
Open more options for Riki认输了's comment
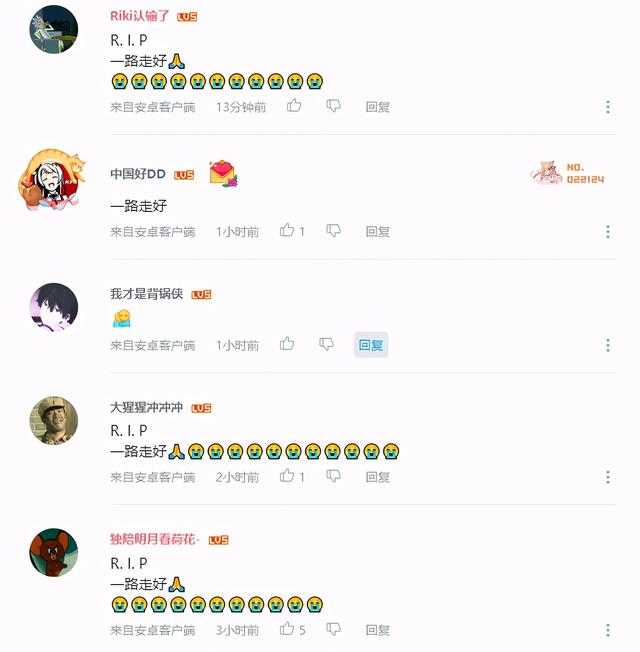pyautogui.click(x=608, y=107)
